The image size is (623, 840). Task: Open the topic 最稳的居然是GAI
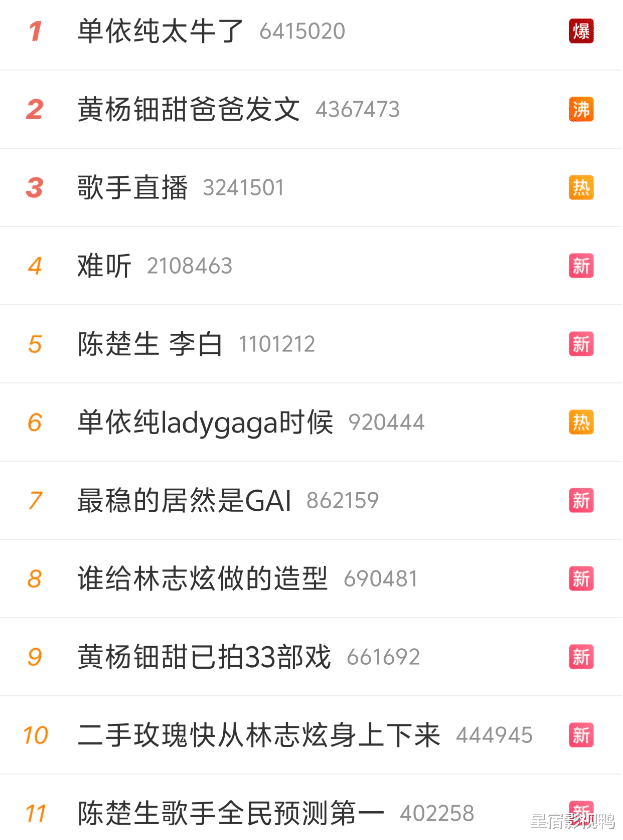(x=184, y=500)
